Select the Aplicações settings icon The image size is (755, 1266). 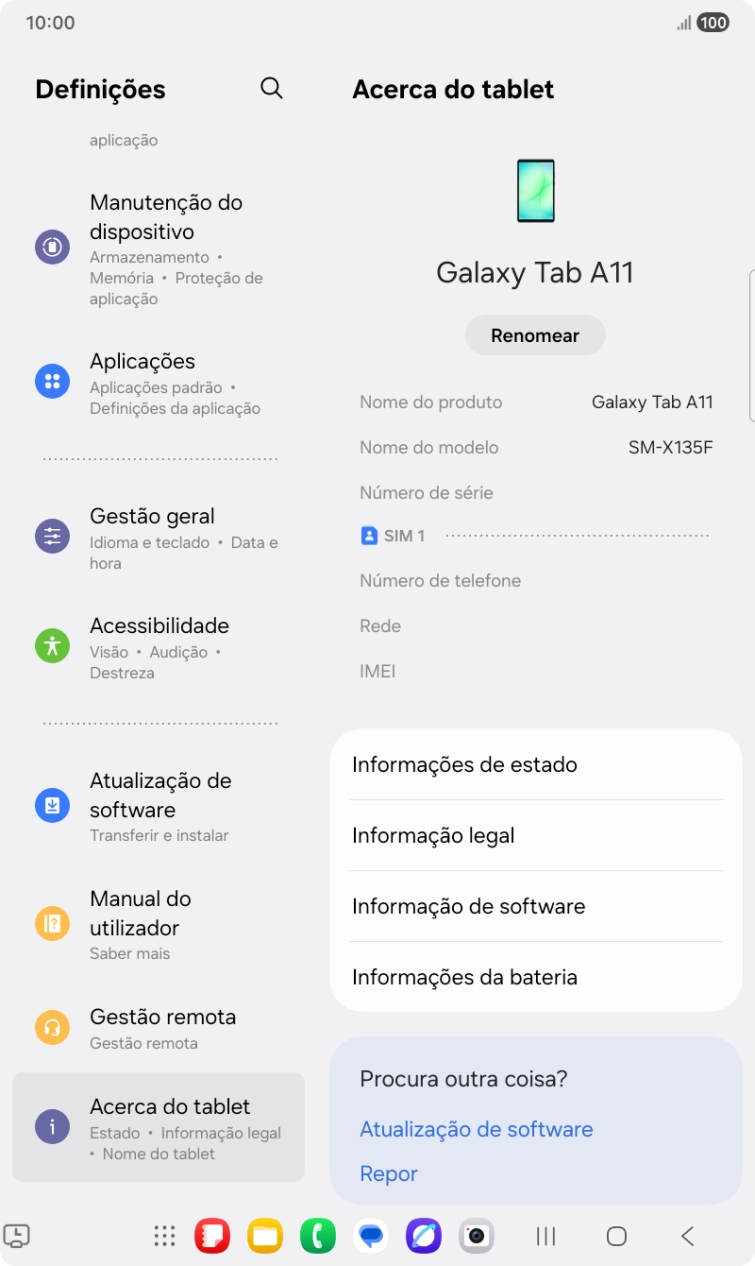tap(51, 381)
